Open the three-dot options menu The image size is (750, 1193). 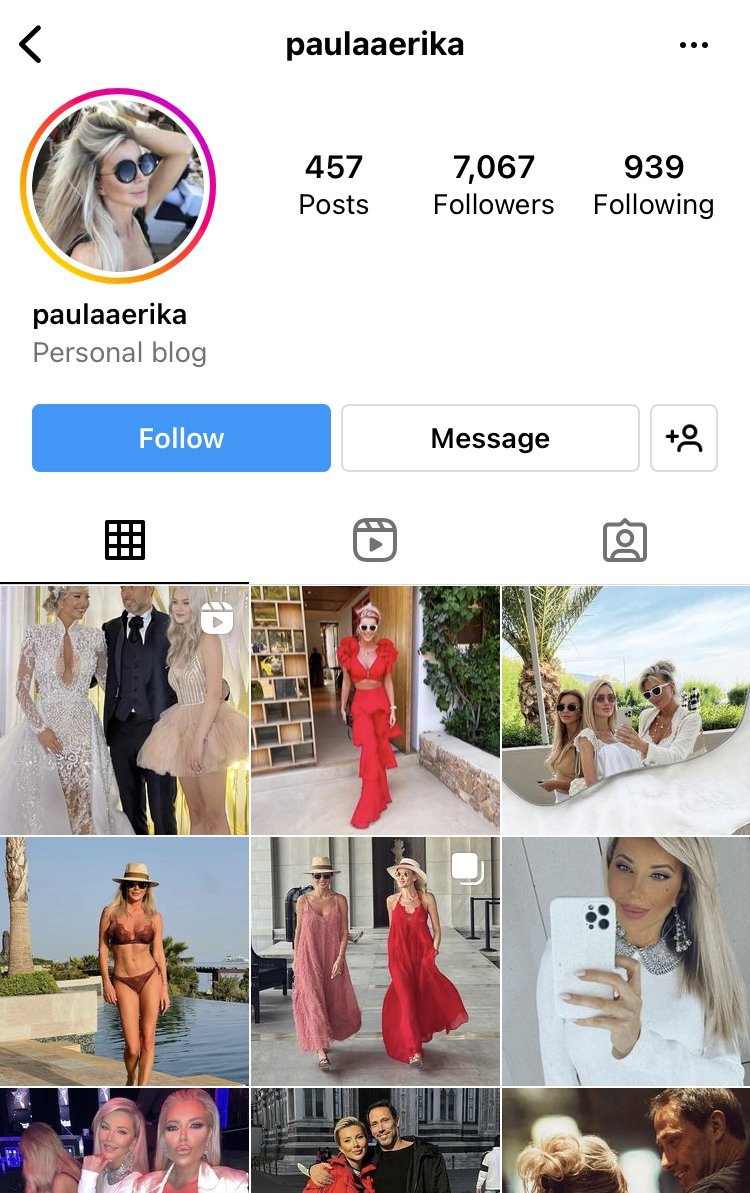click(x=693, y=45)
